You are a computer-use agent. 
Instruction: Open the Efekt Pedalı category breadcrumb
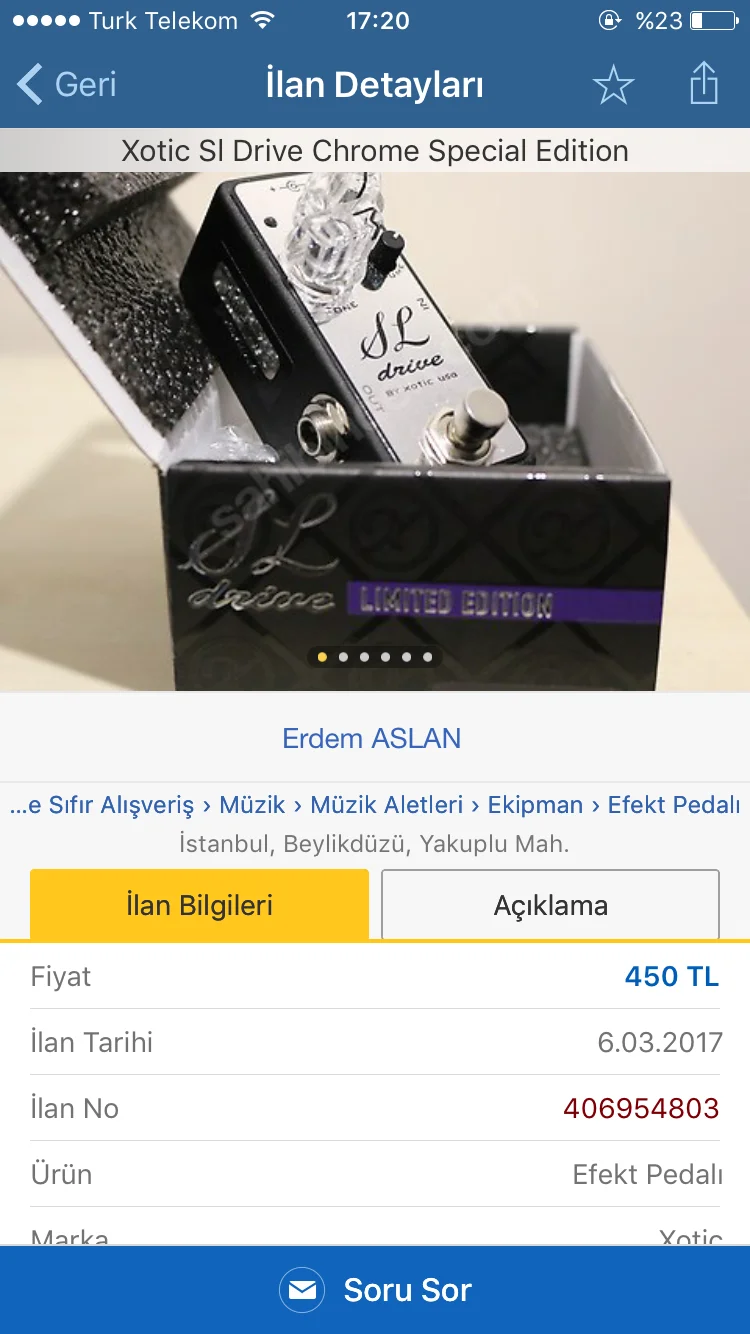pos(674,805)
